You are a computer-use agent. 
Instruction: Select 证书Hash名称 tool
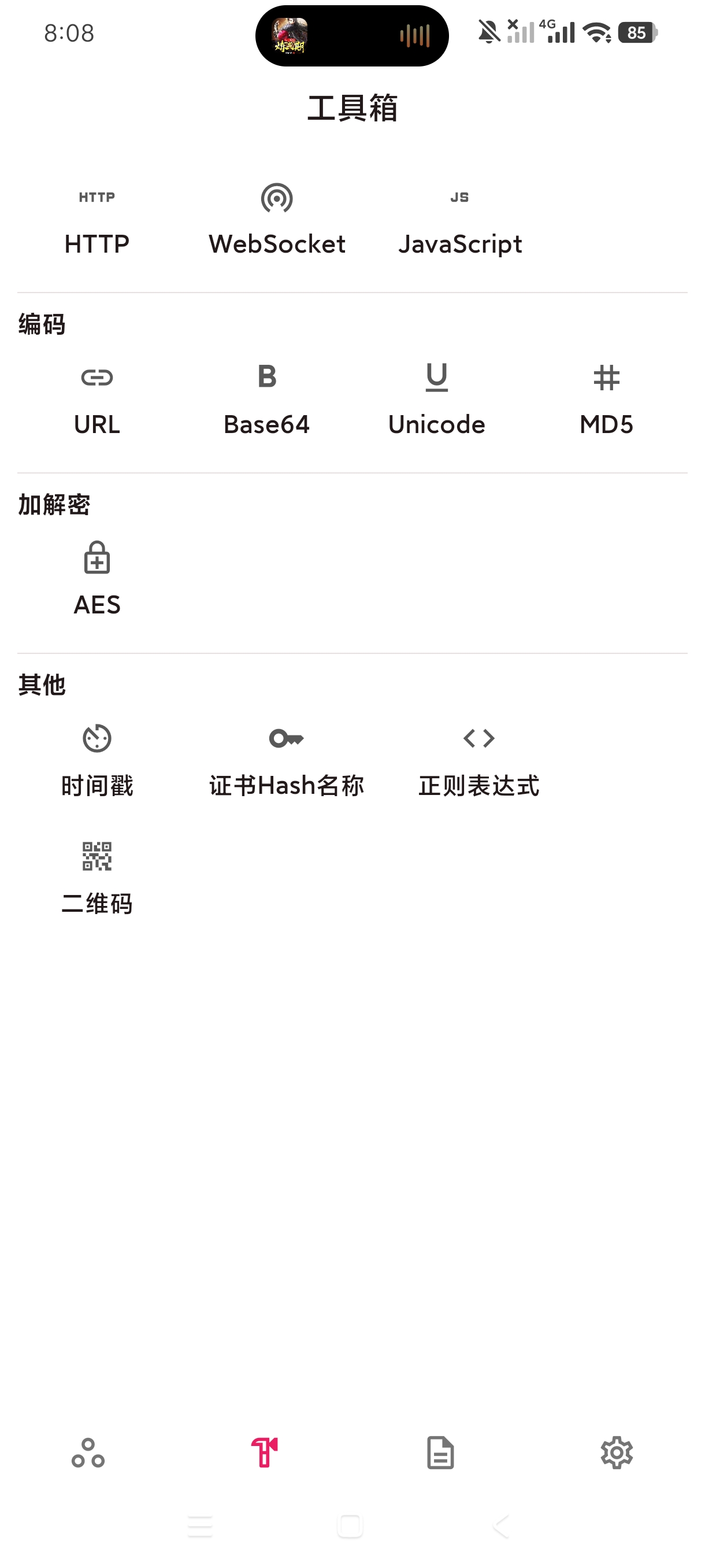[287, 762]
